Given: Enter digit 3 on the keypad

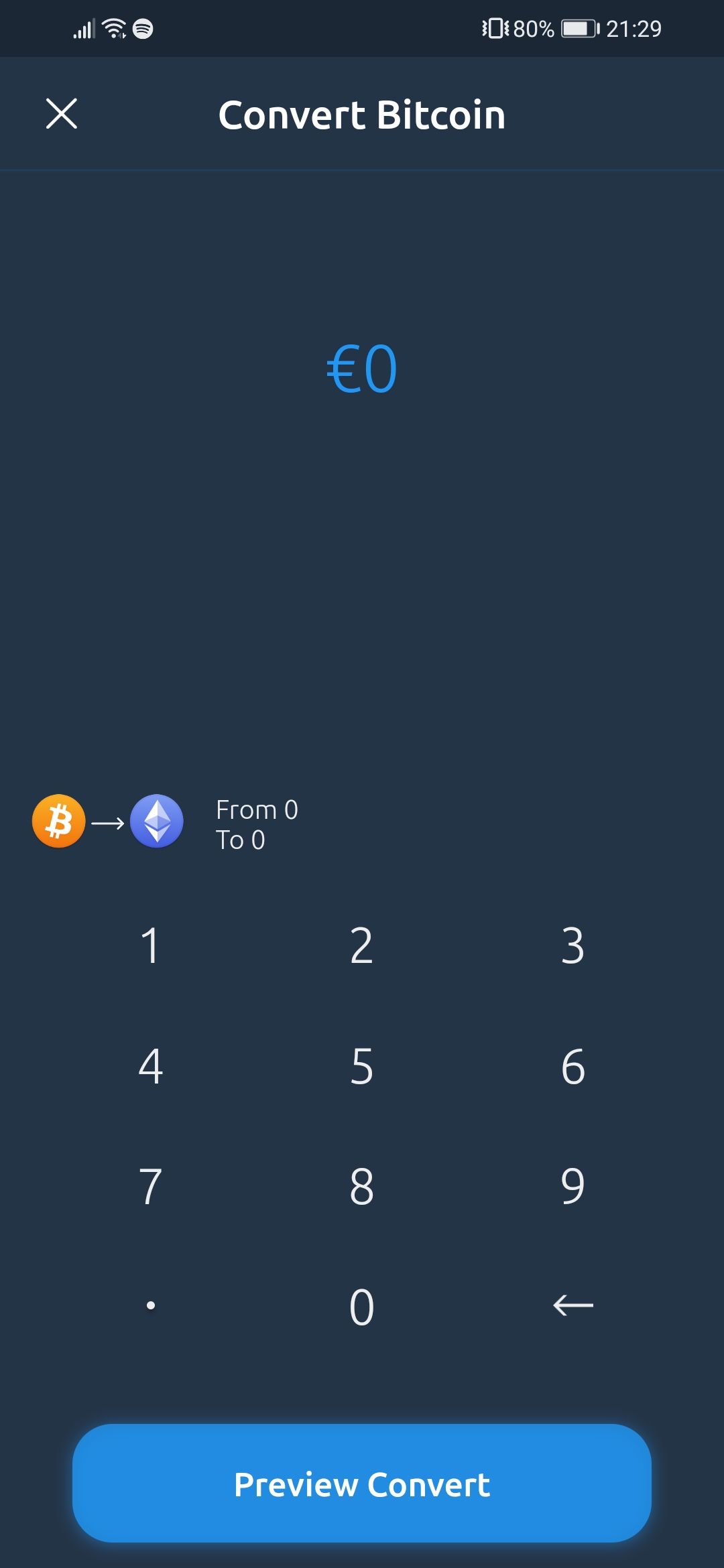Looking at the screenshot, I should (573, 945).
